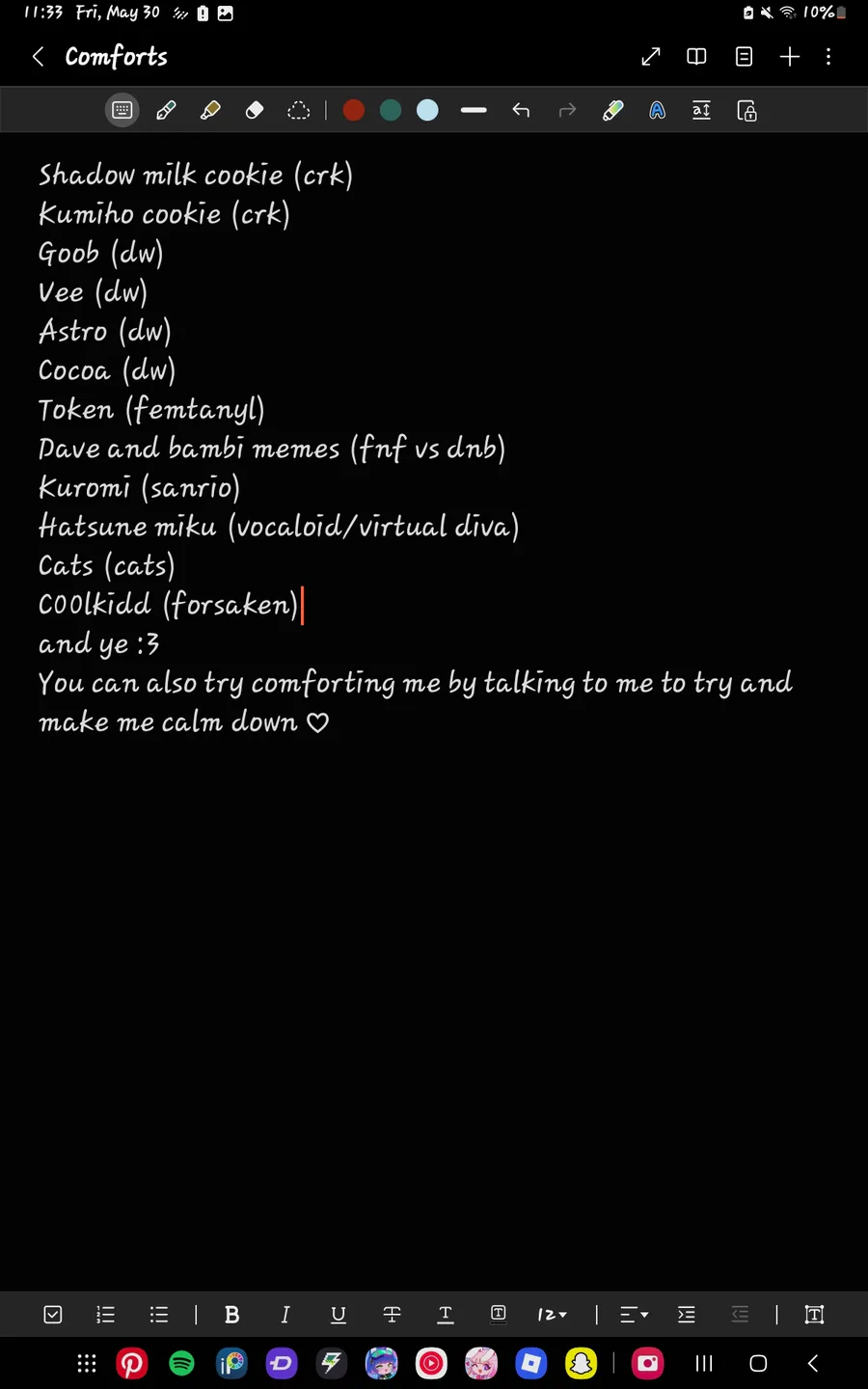
Task: Go back from the Comforts note
Action: [x=39, y=57]
